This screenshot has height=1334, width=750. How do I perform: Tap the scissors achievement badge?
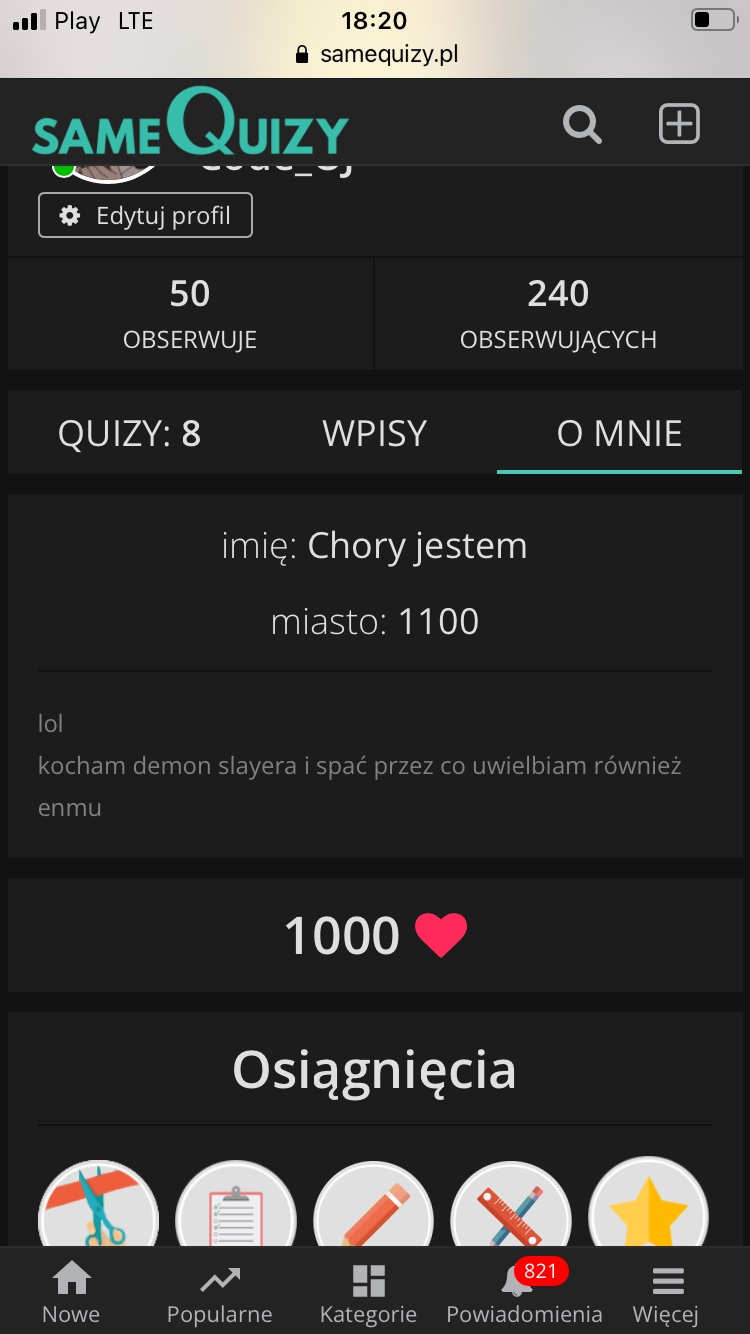[x=98, y=1210]
